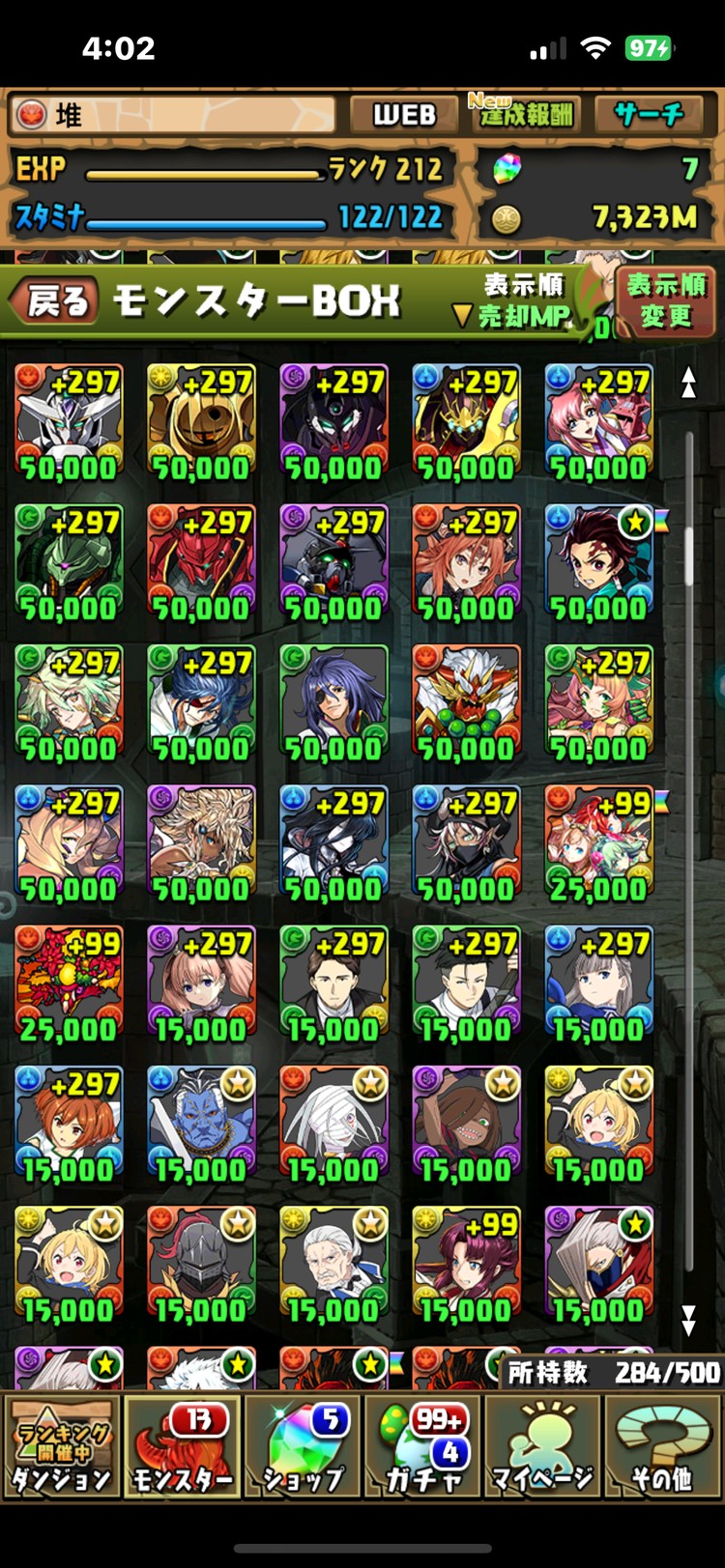Open the WEB button

coord(404,115)
